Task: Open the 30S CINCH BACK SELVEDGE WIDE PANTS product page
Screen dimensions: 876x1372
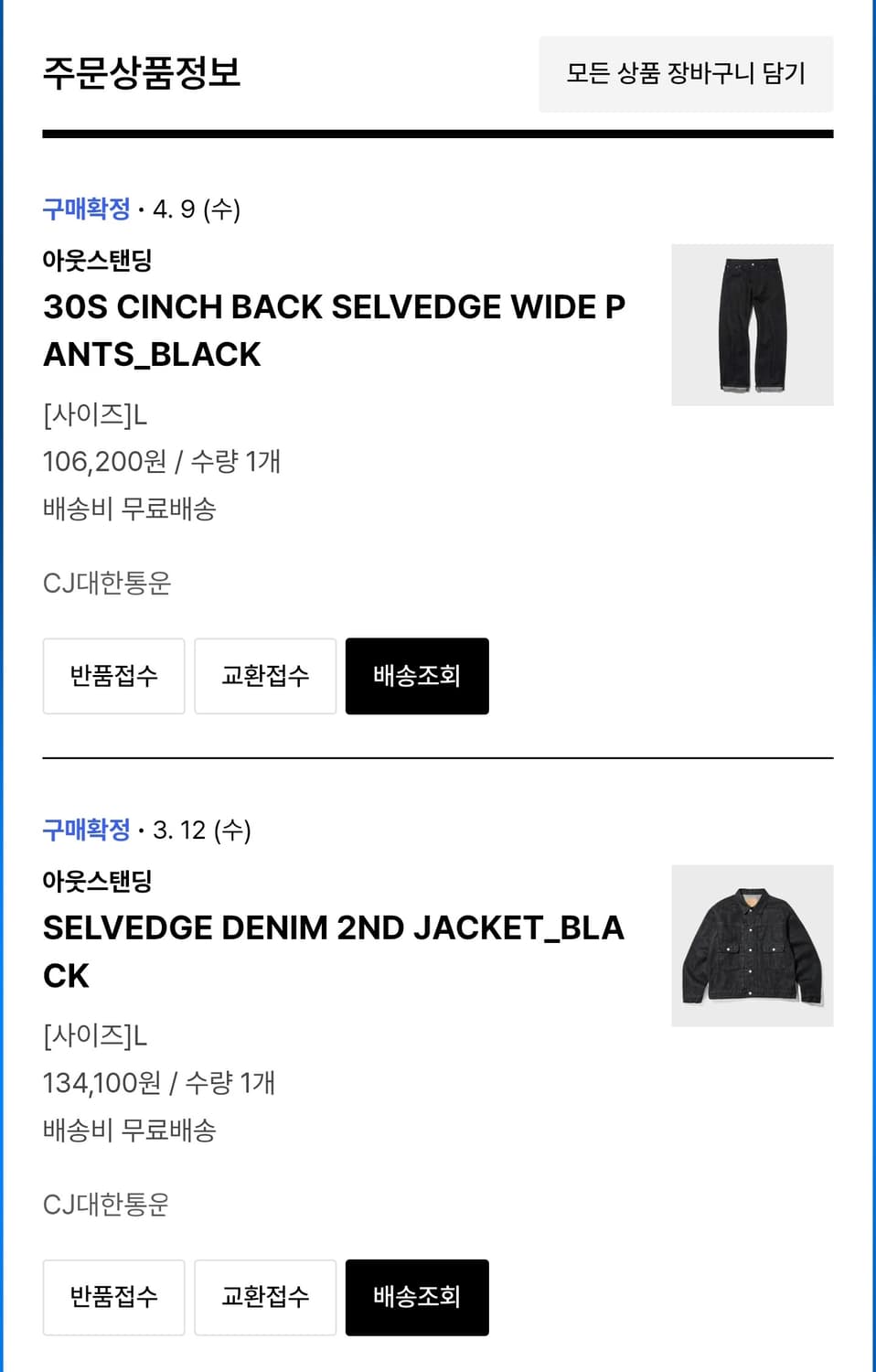Action: click(333, 329)
